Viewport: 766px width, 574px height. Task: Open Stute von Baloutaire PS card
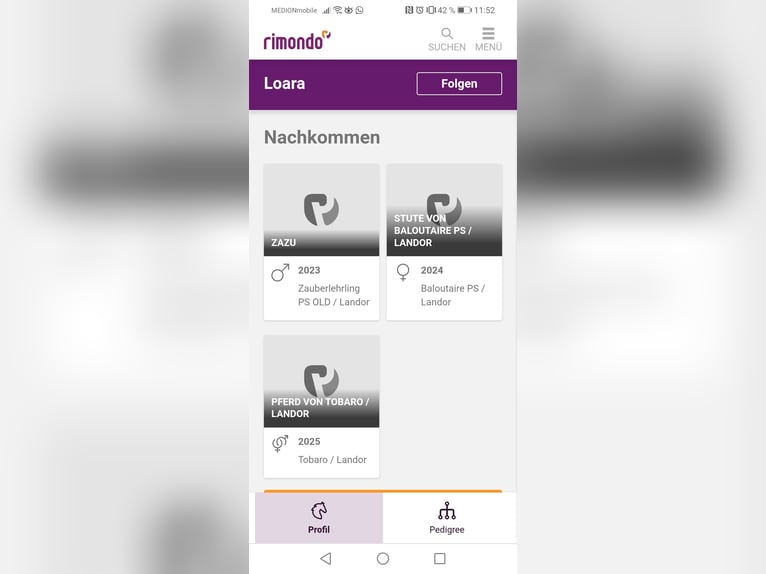pos(444,241)
